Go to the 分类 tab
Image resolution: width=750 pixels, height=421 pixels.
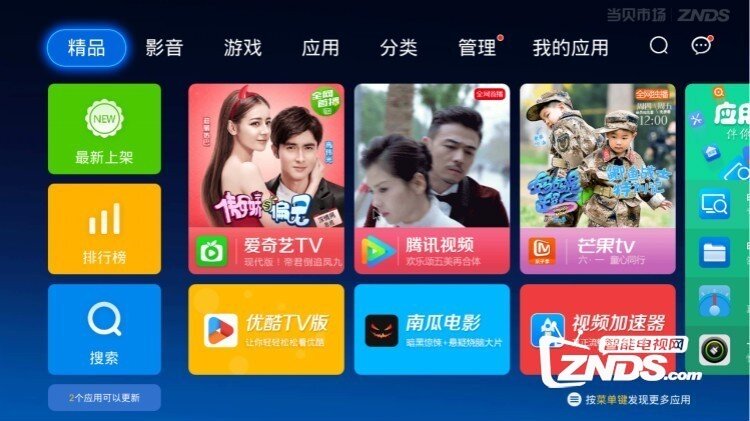click(x=398, y=47)
